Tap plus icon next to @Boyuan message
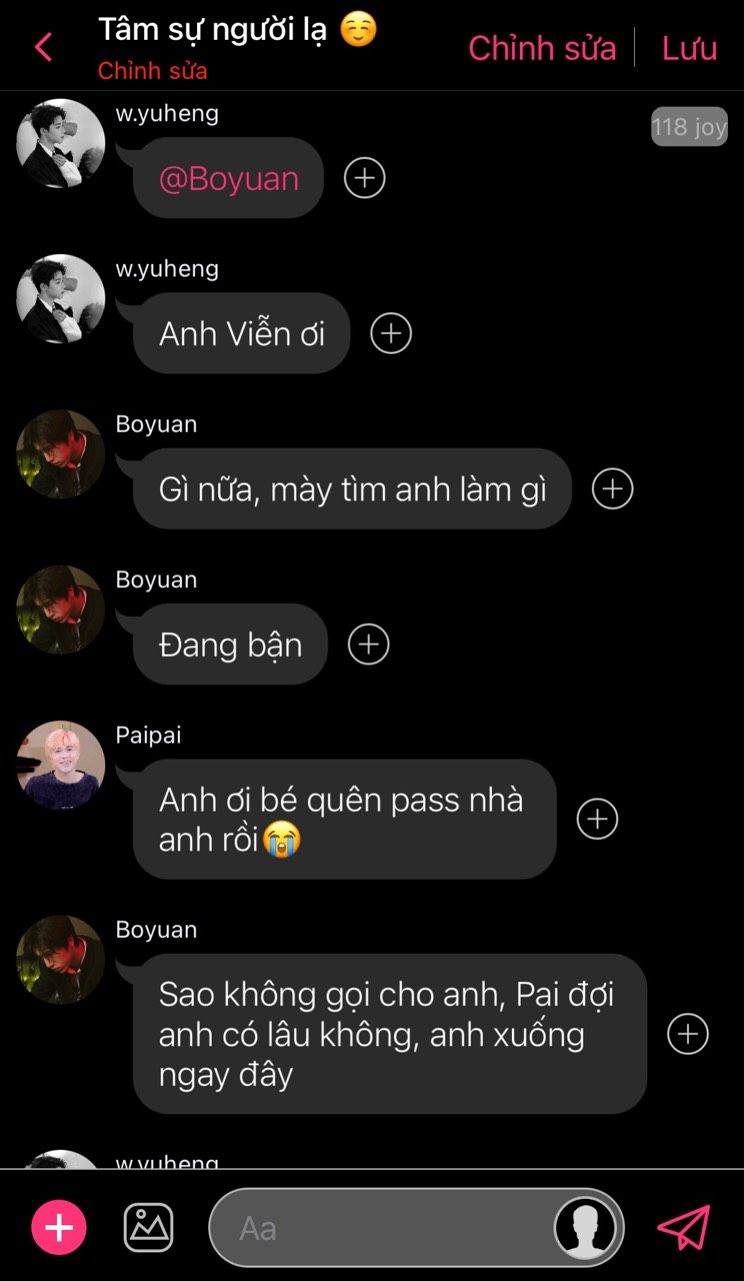 (x=364, y=178)
